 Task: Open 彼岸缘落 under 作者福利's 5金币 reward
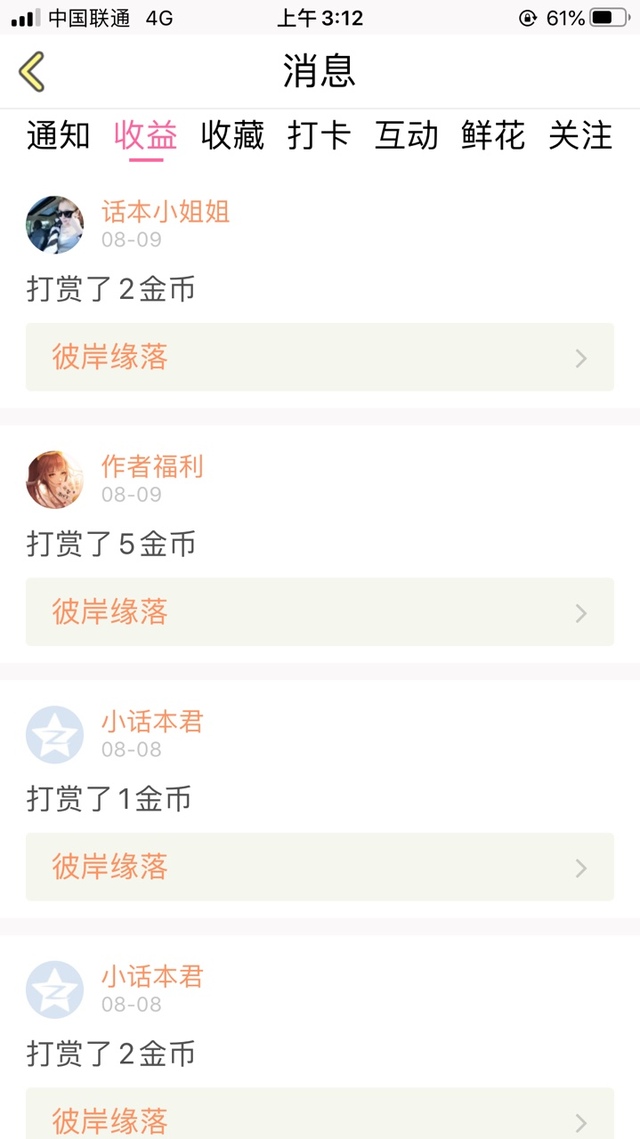pos(320,612)
